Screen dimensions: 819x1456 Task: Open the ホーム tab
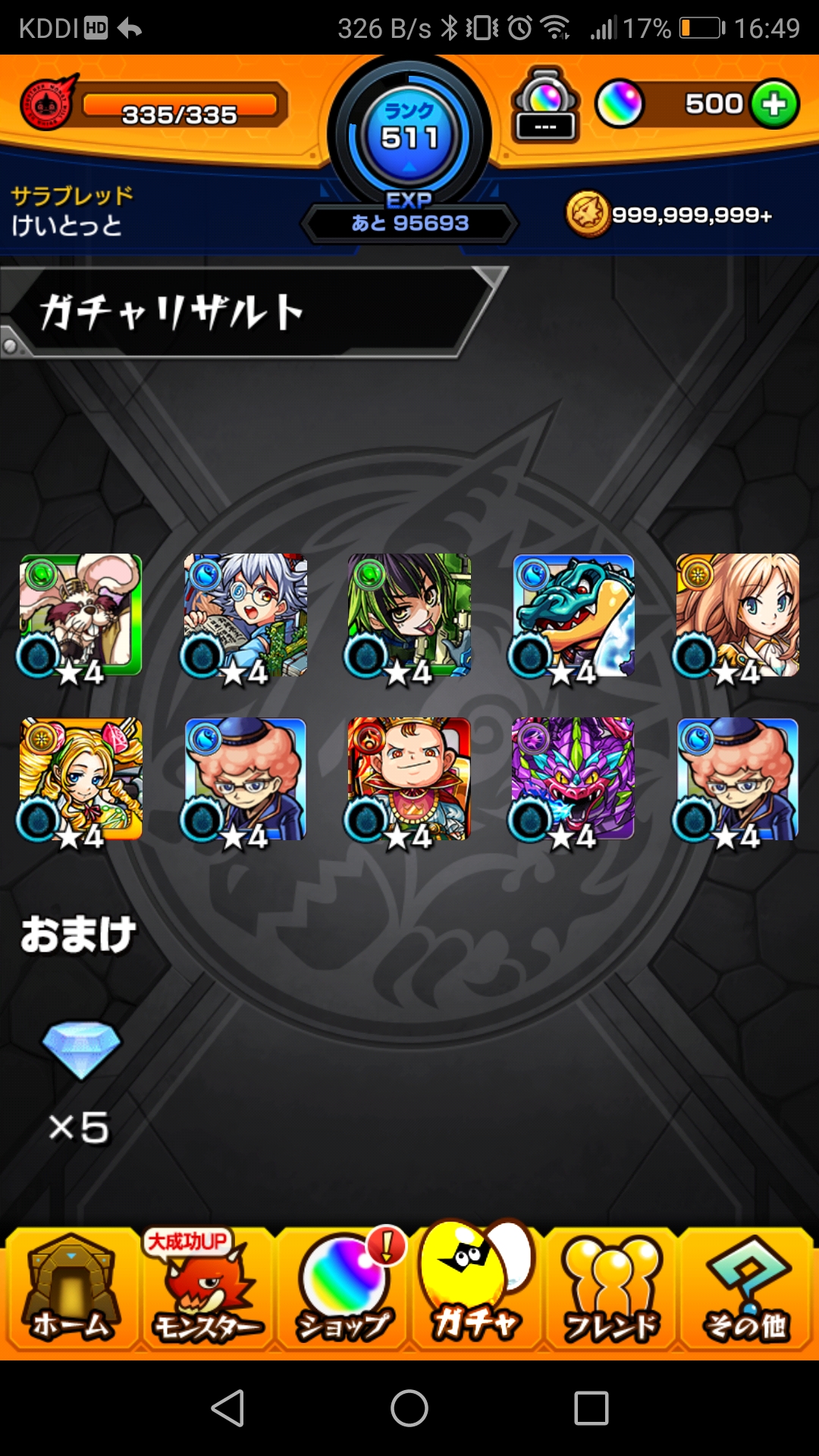(x=71, y=1290)
